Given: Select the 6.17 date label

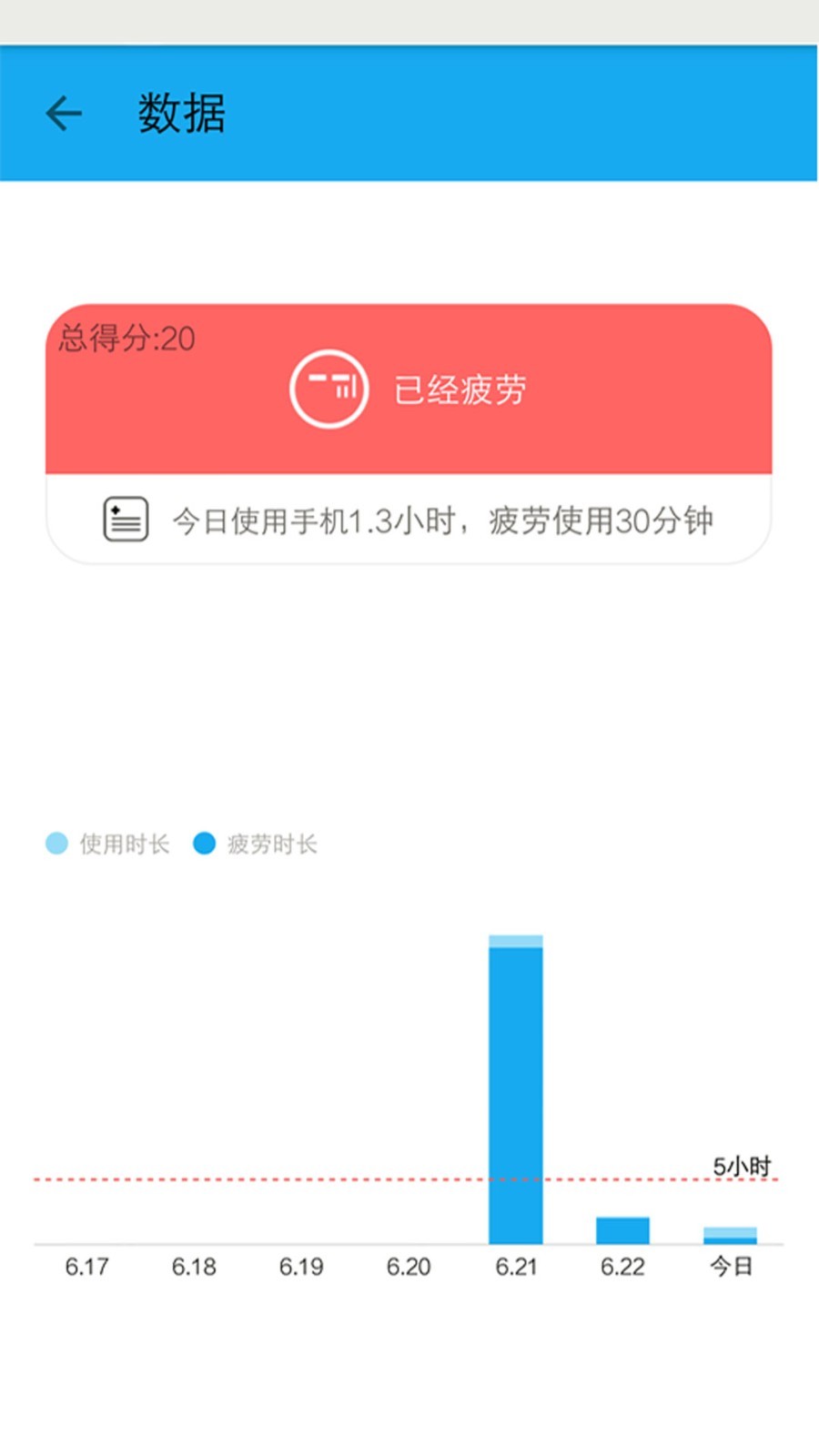Looking at the screenshot, I should pos(86,1267).
